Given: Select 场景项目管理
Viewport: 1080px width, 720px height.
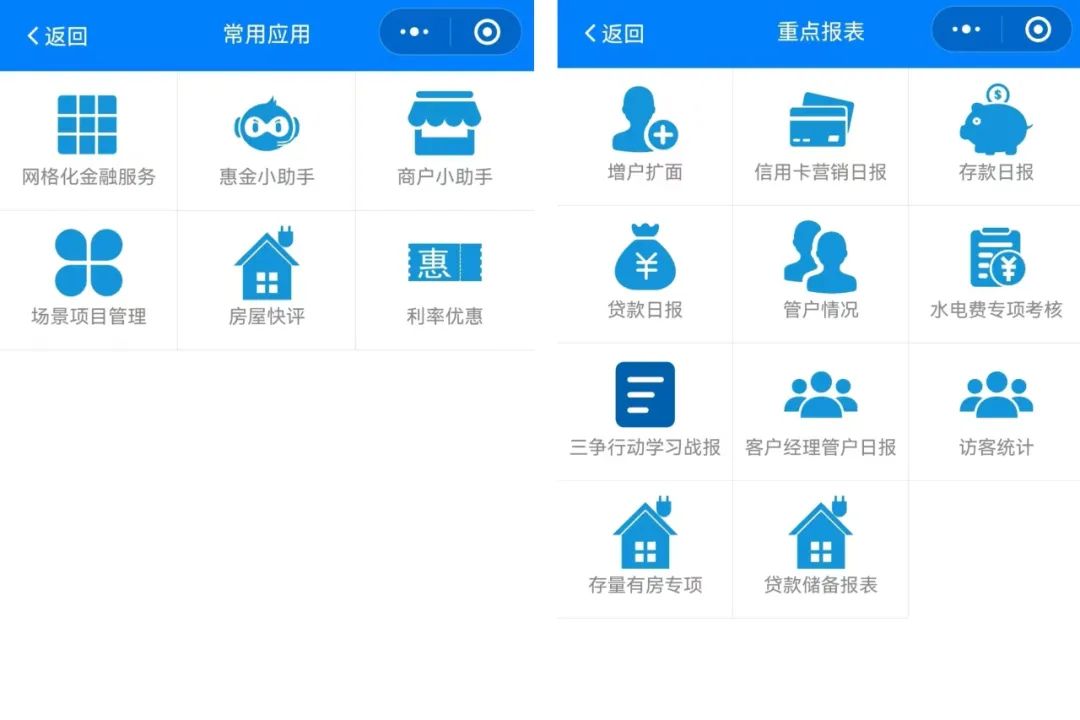Looking at the screenshot, I should coord(88,280).
